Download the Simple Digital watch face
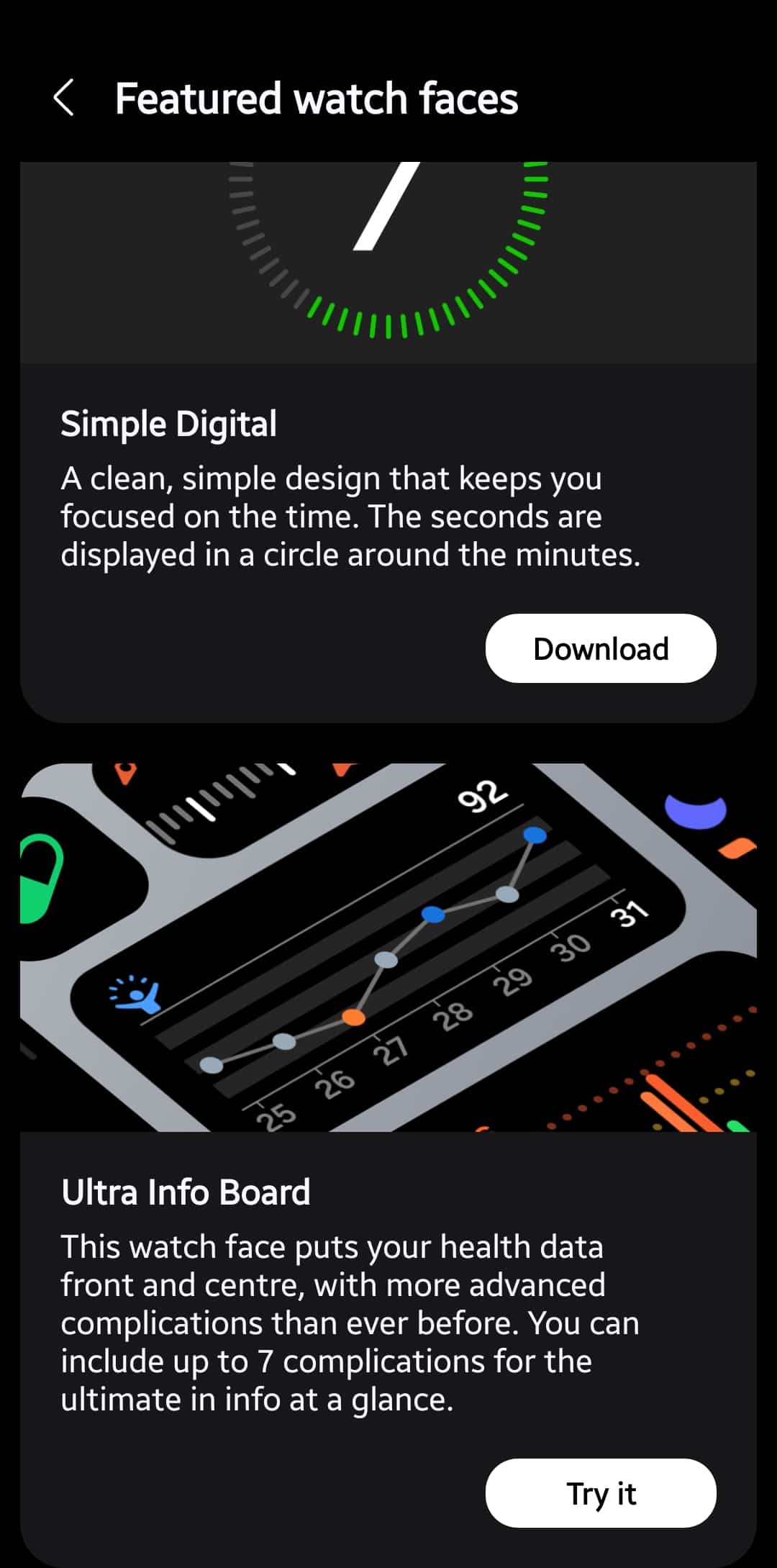The height and width of the screenshot is (1568, 777). pyautogui.click(x=601, y=648)
